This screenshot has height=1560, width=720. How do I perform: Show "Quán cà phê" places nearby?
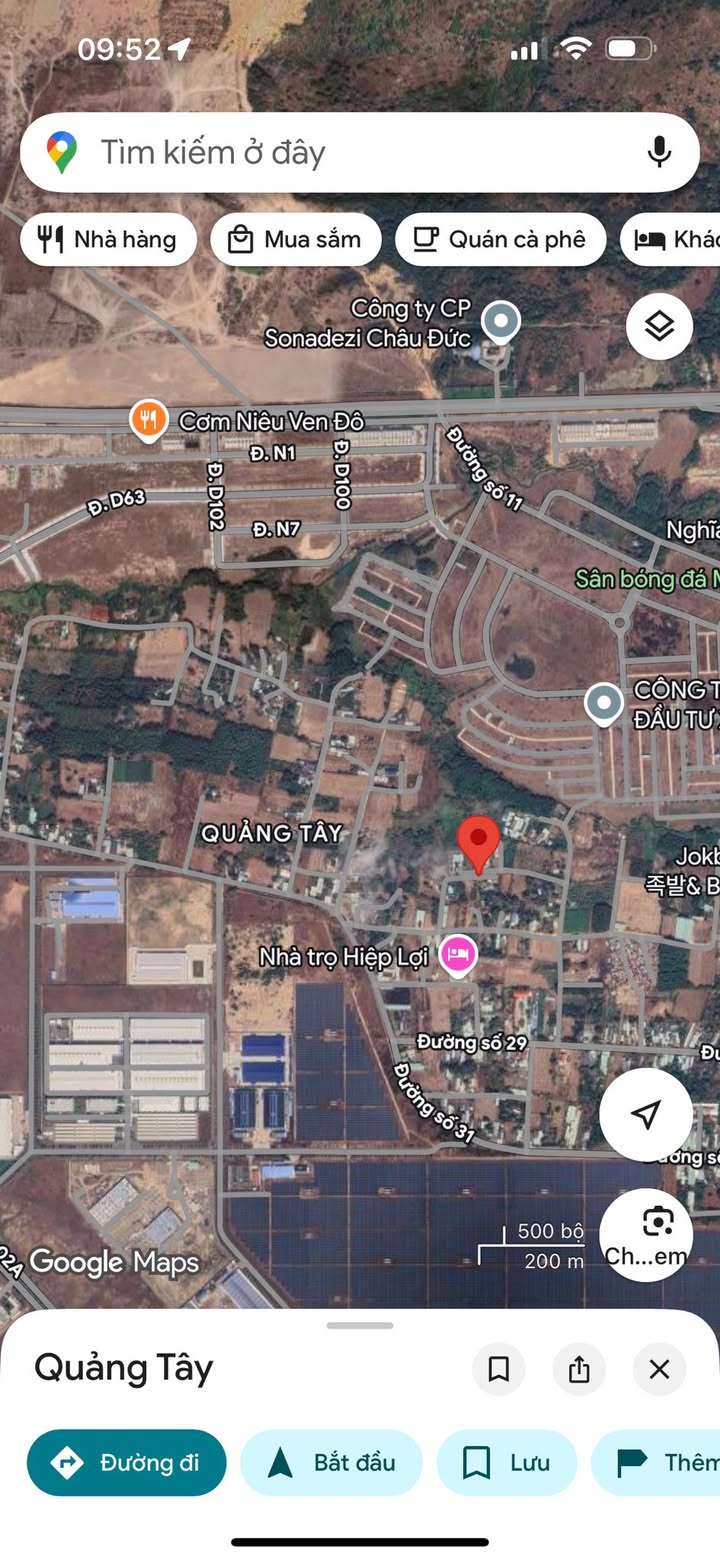point(500,240)
